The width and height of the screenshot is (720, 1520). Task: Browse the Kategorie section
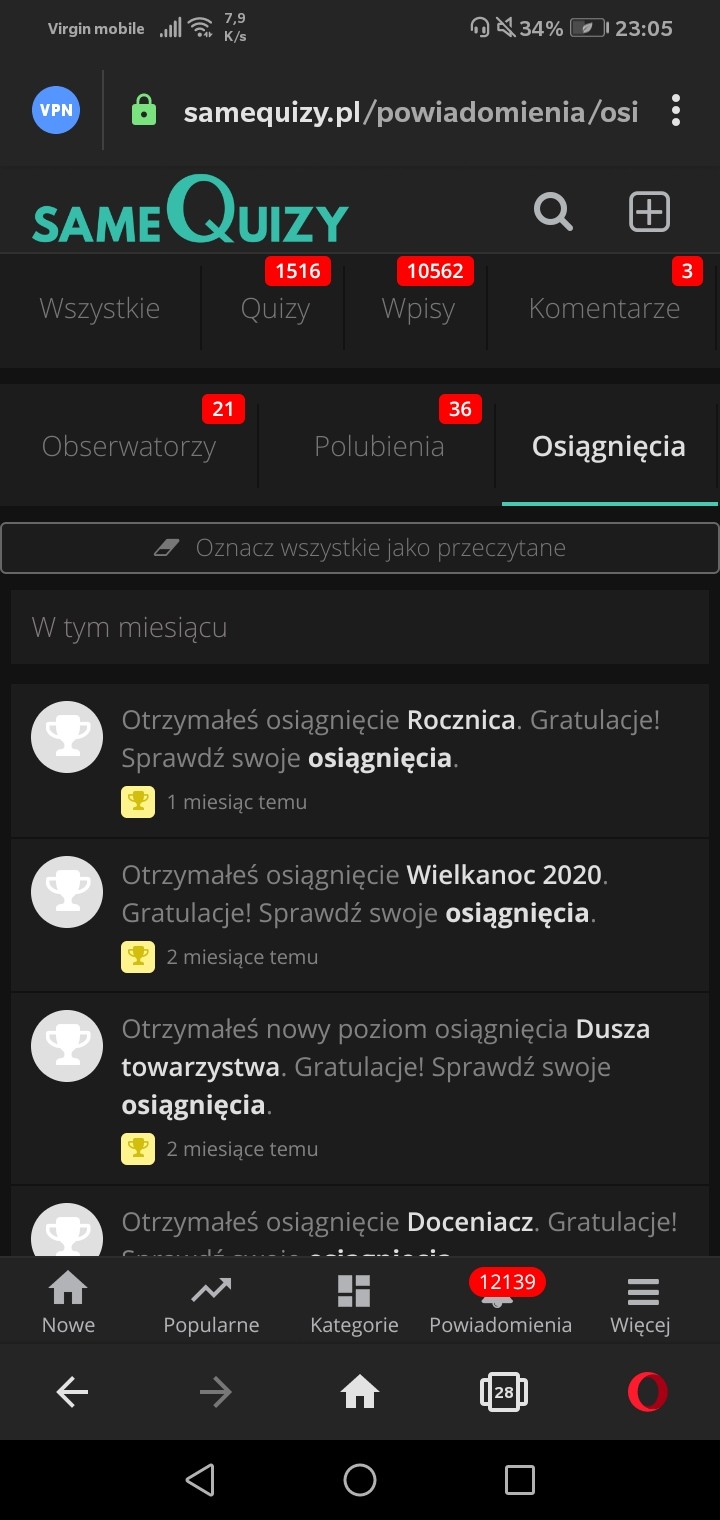(x=354, y=1305)
